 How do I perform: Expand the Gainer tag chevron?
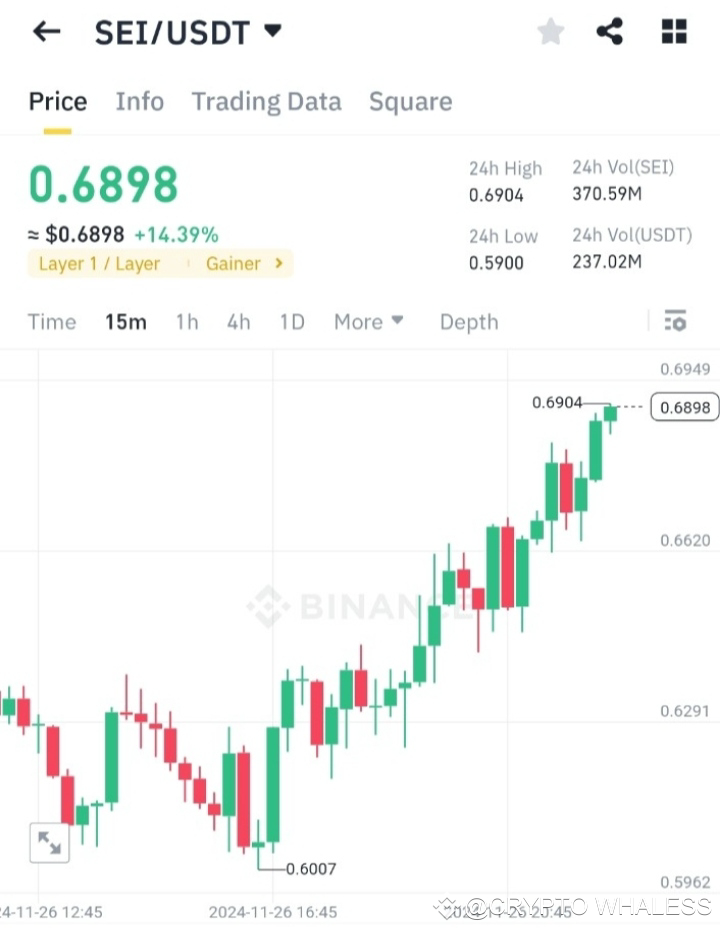pos(277,264)
